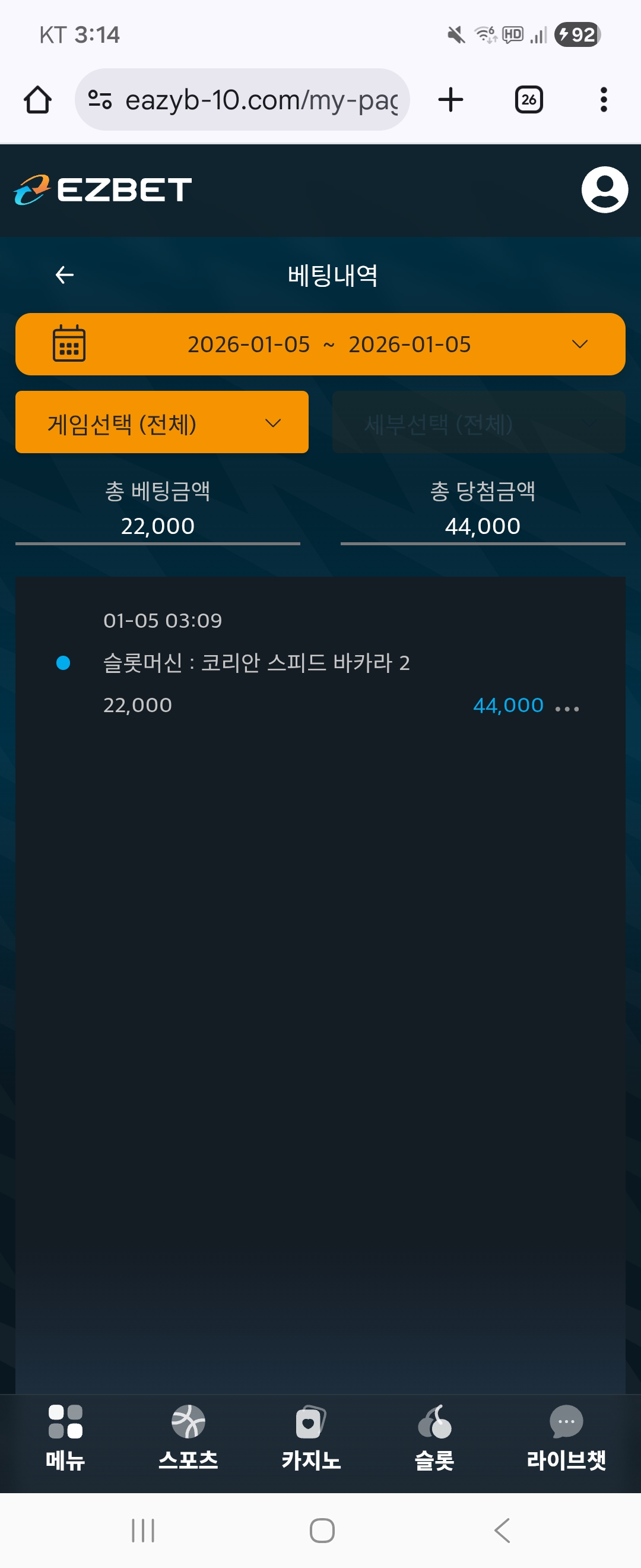The width and height of the screenshot is (641, 1568).
Task: Open system recent apps
Action: [x=143, y=1530]
